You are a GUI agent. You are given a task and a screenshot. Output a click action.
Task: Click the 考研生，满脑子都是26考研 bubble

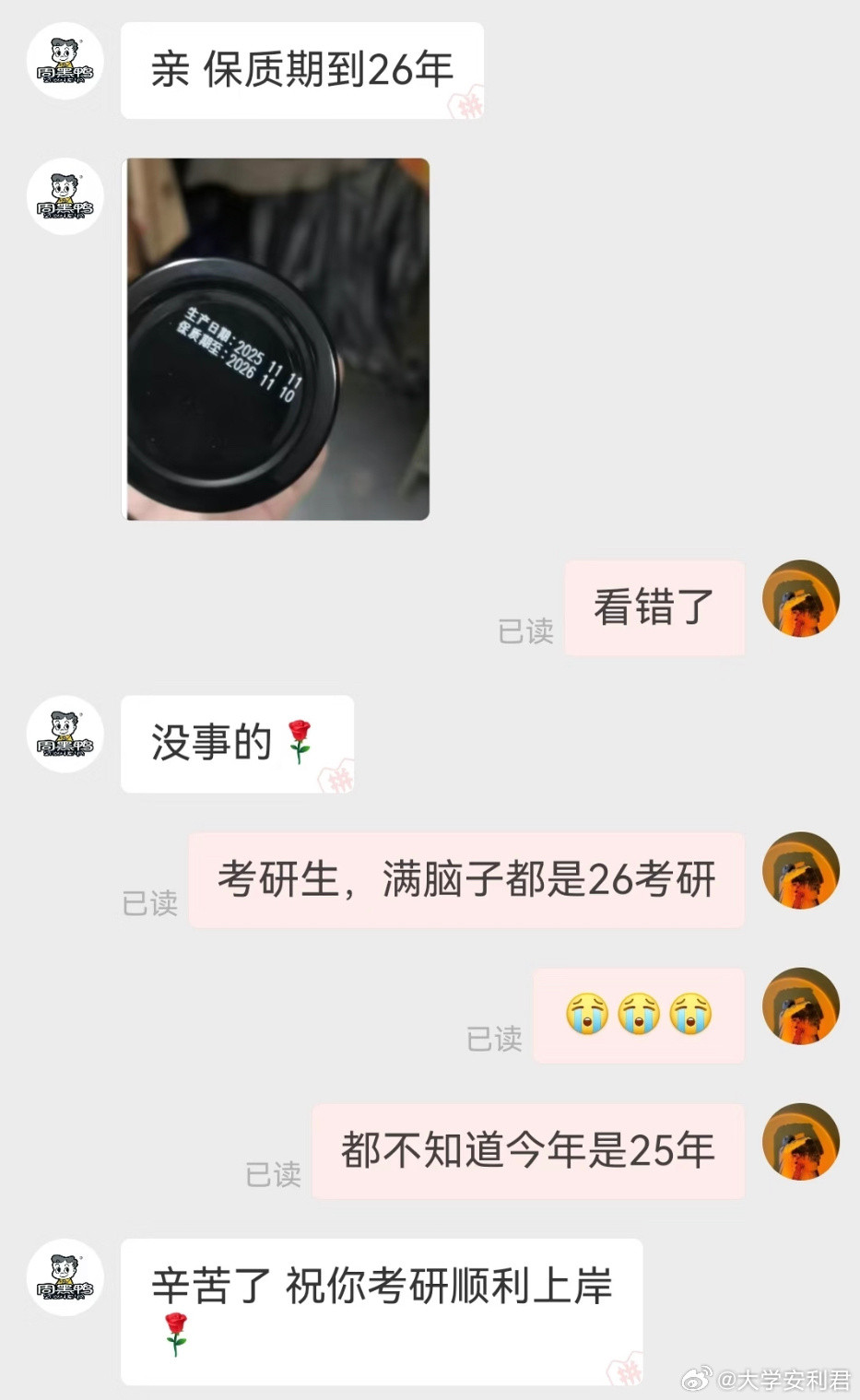[x=465, y=880]
